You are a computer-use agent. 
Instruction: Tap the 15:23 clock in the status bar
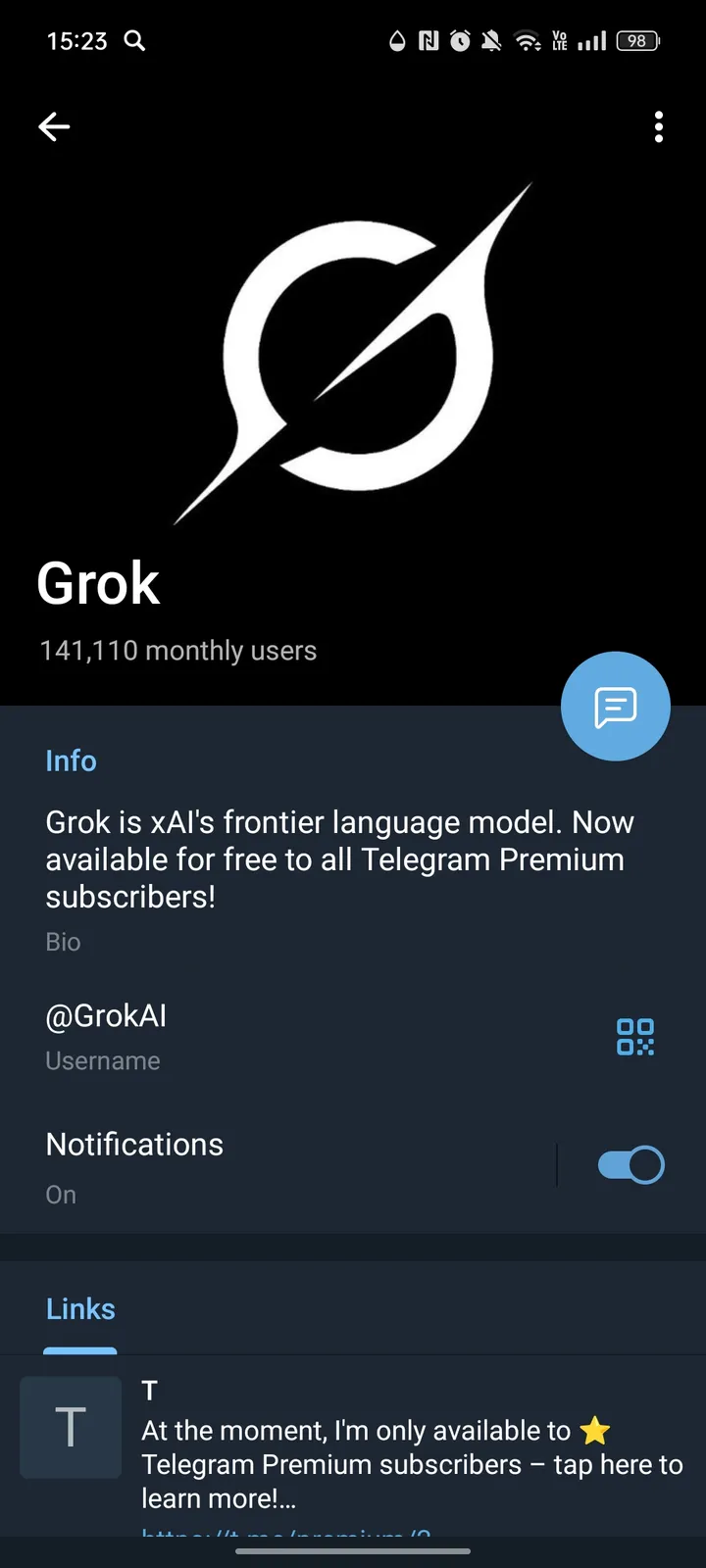(74, 41)
